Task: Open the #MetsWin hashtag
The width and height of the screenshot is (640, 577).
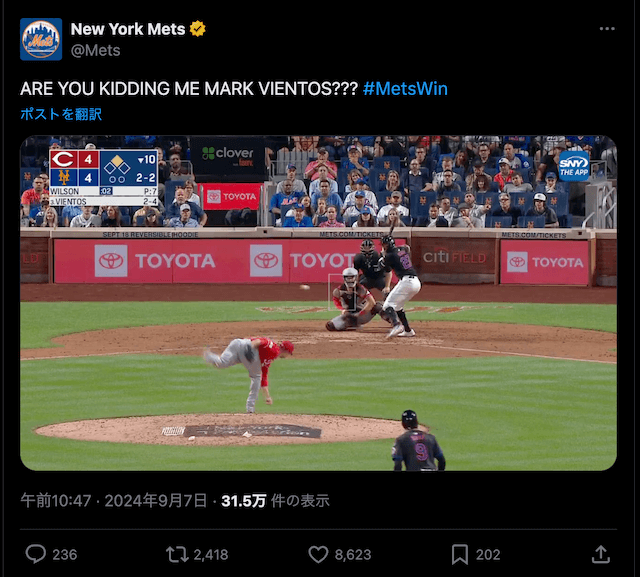Action: [x=405, y=89]
